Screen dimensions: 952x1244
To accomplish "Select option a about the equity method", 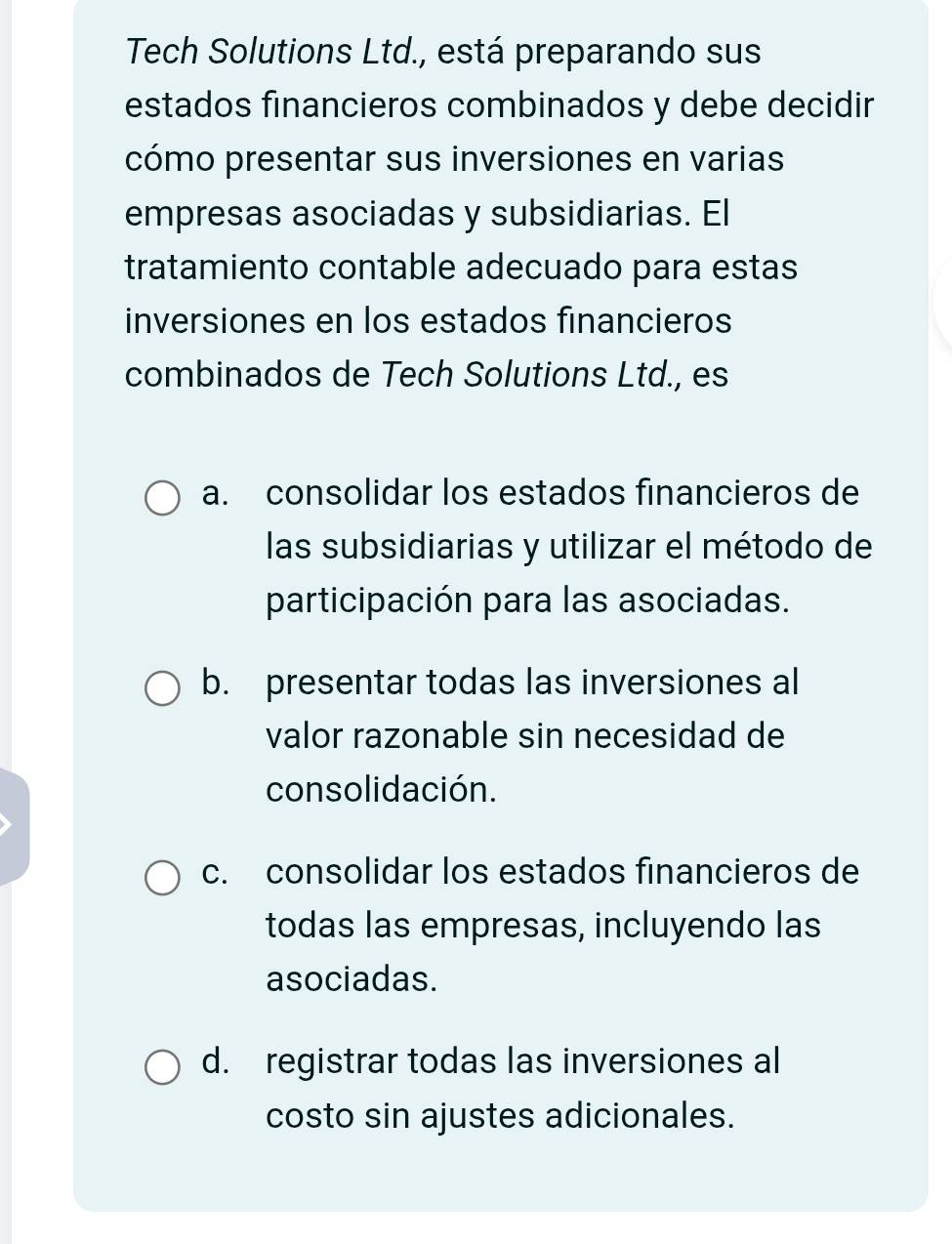I will pyautogui.click(x=162, y=497).
